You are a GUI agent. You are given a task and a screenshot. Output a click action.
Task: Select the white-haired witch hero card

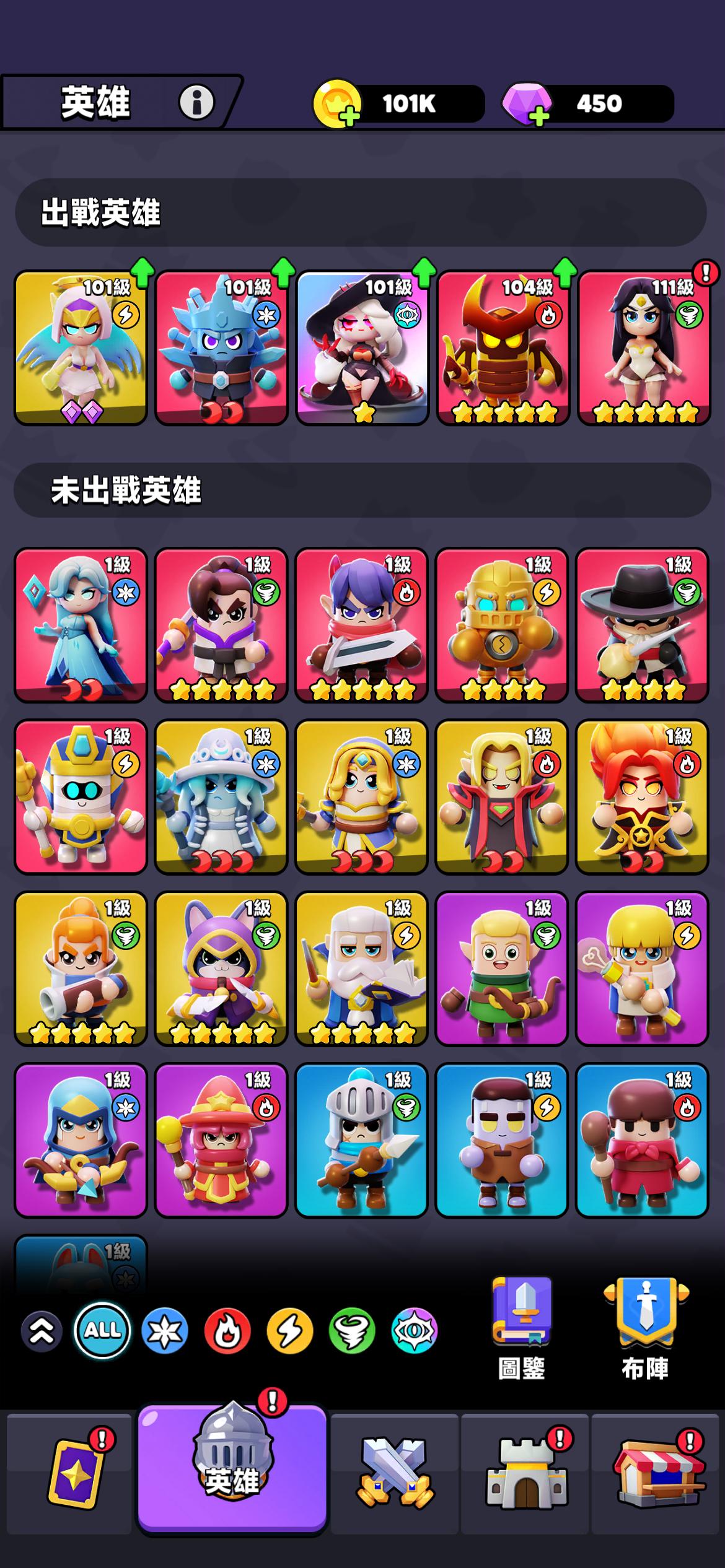point(362,348)
